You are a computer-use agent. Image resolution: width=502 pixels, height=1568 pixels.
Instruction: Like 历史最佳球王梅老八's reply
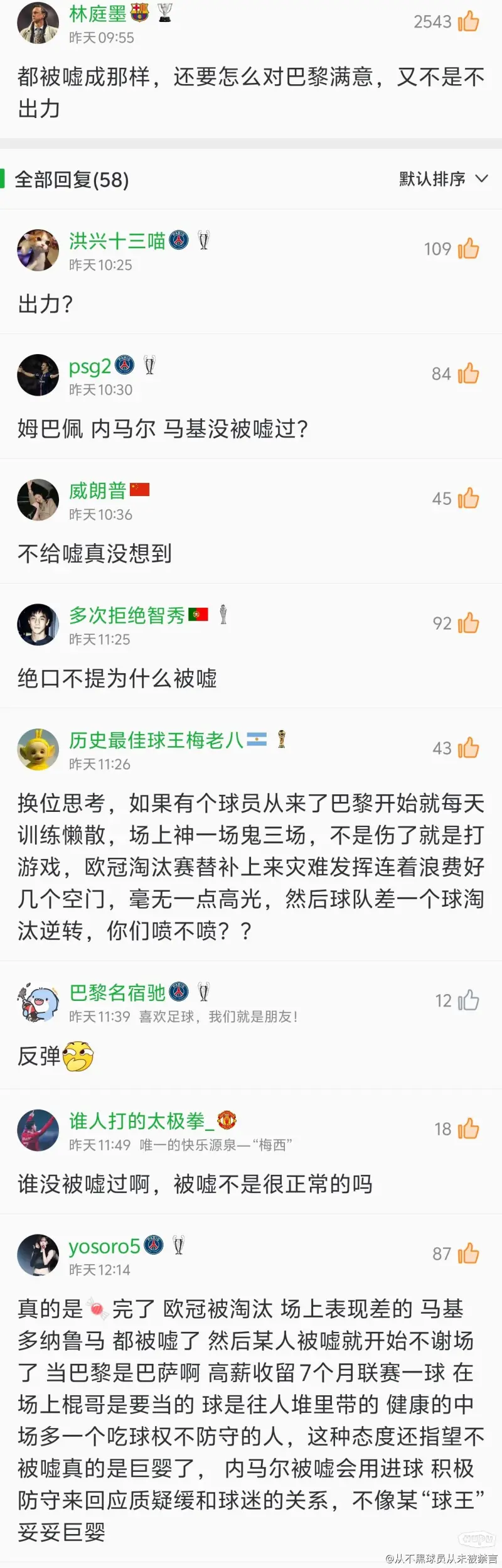468,749
